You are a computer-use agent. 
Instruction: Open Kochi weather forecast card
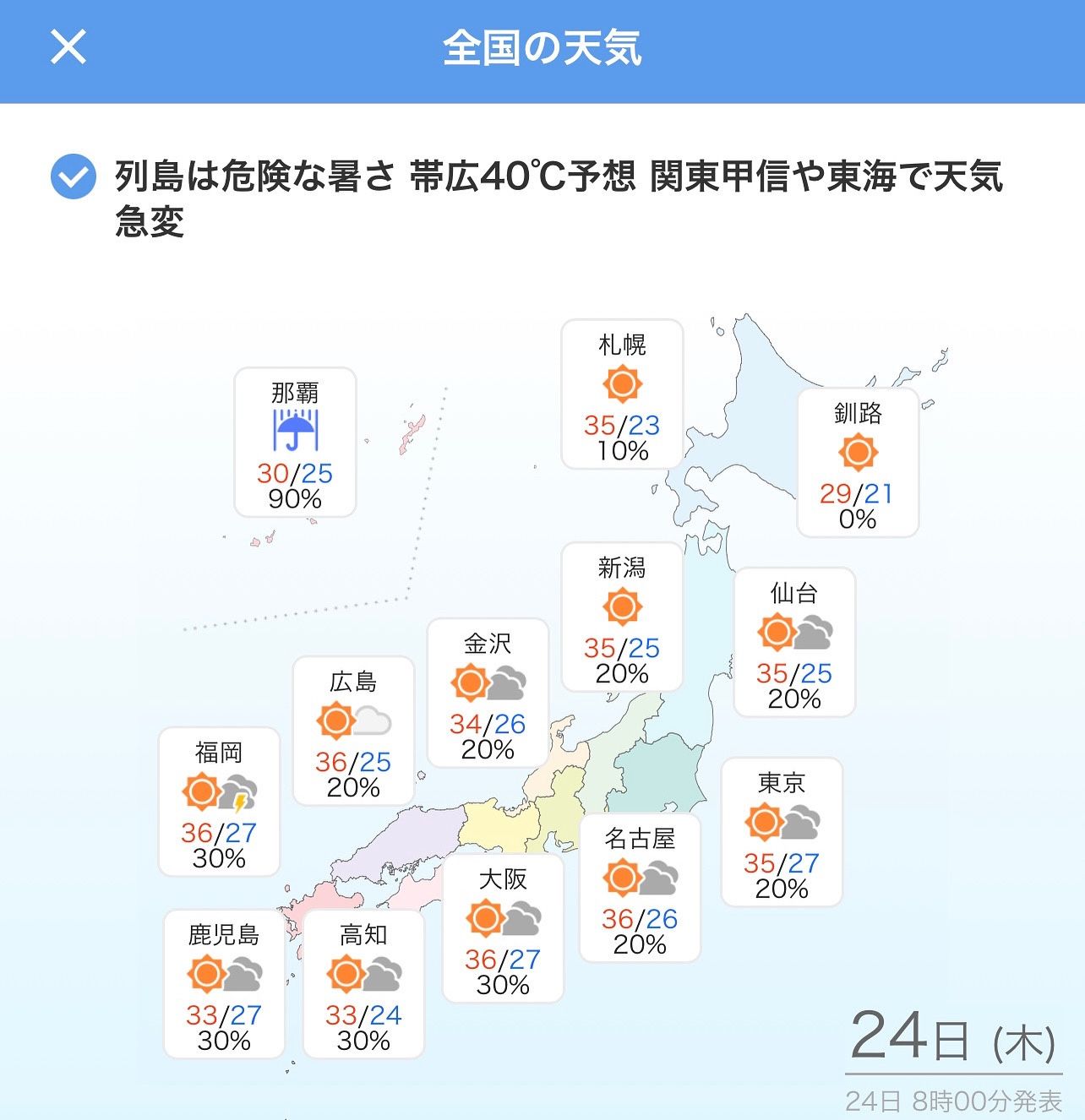click(x=363, y=985)
